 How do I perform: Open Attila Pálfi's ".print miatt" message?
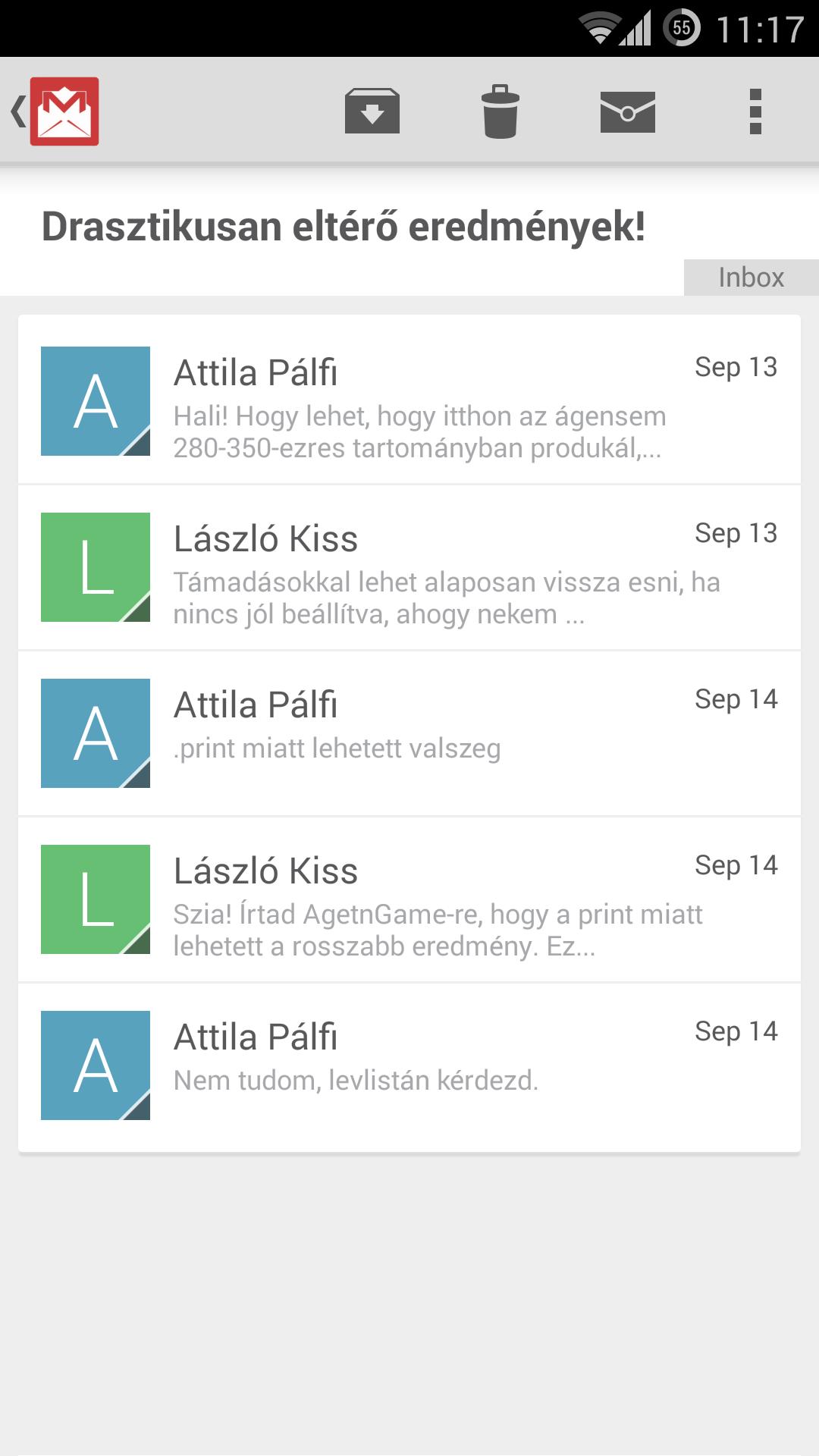coord(409,733)
